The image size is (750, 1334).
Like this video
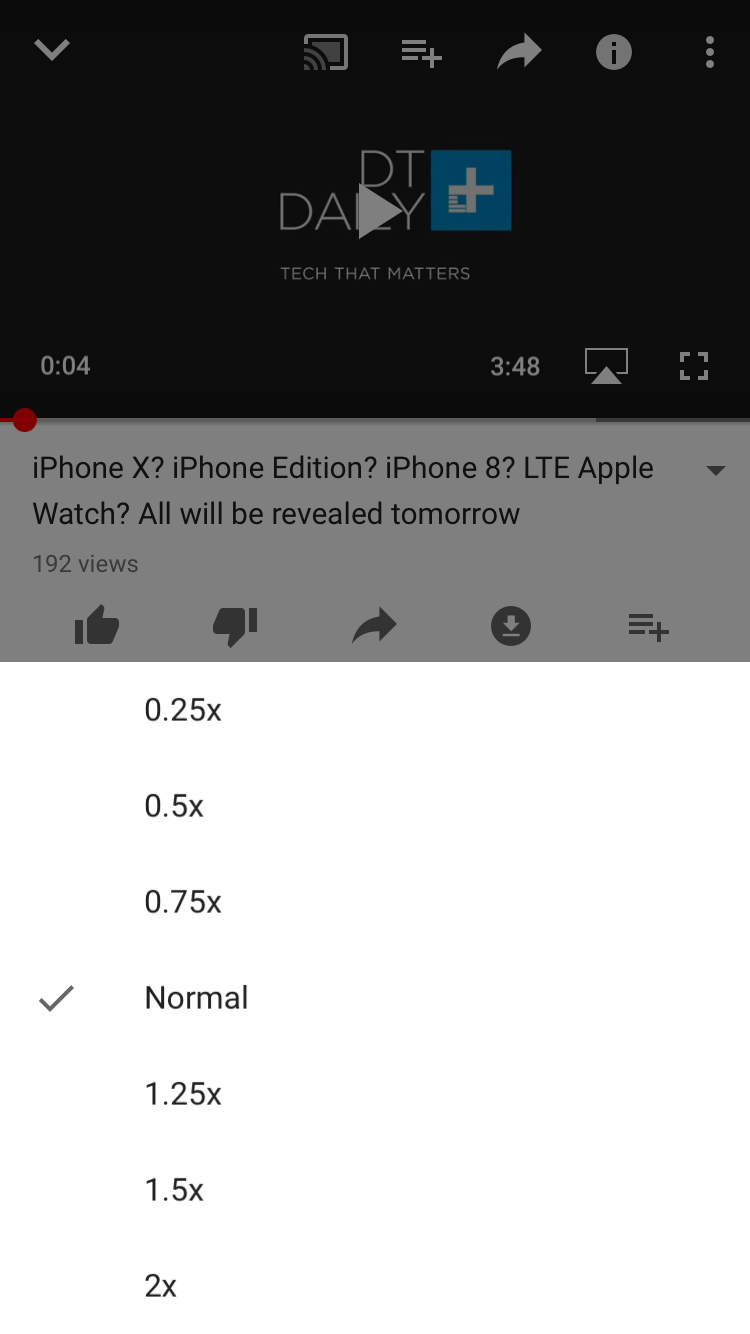point(97,627)
